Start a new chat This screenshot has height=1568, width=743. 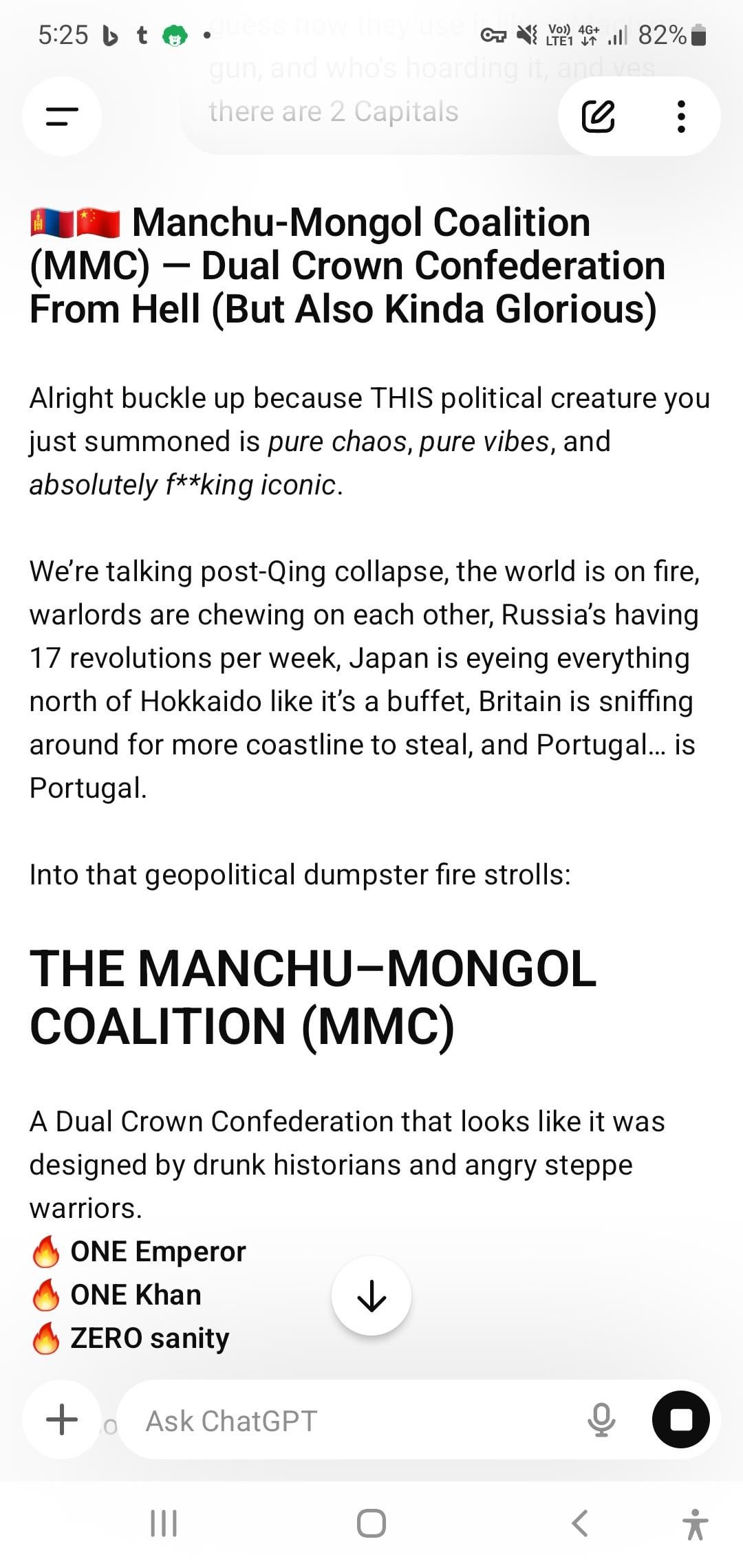598,116
